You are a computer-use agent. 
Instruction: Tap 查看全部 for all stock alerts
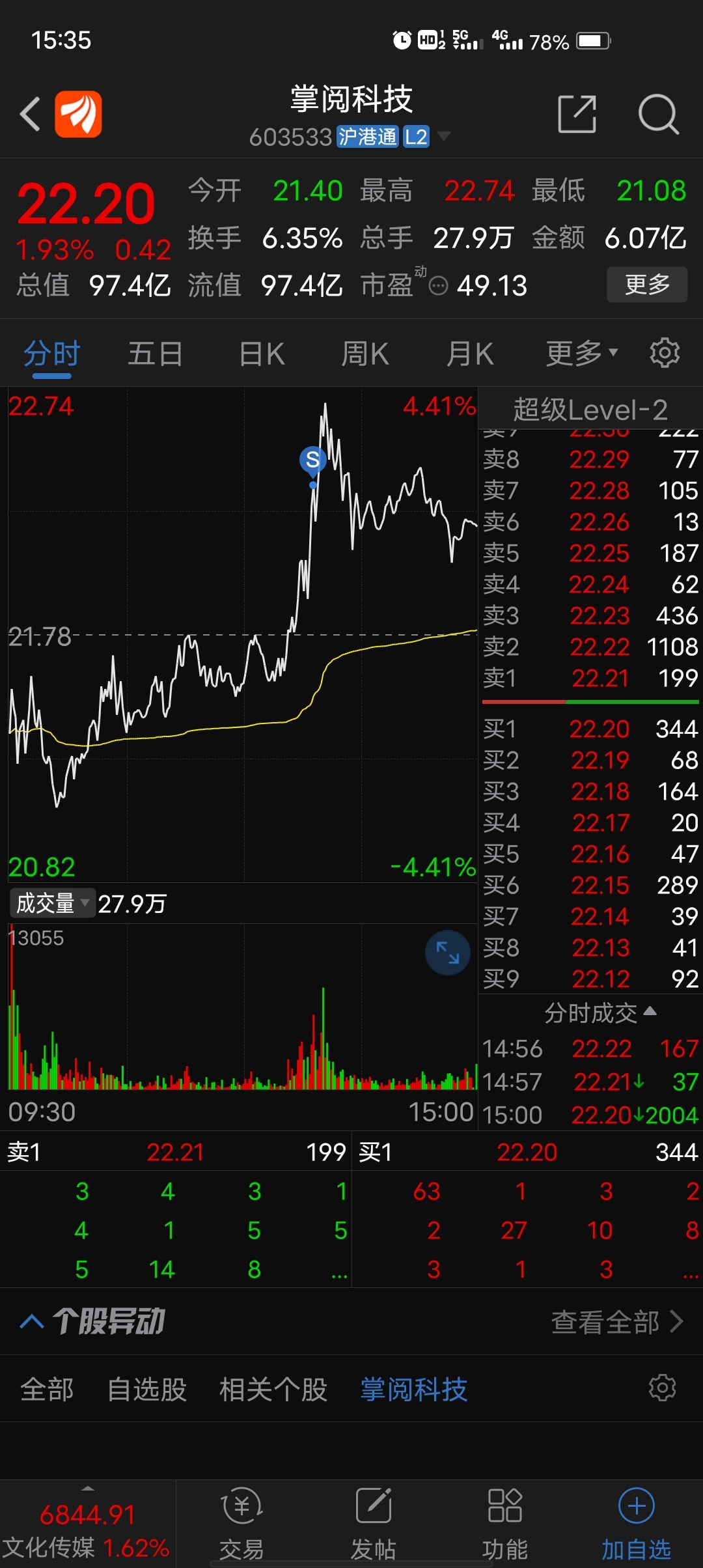617,1322
